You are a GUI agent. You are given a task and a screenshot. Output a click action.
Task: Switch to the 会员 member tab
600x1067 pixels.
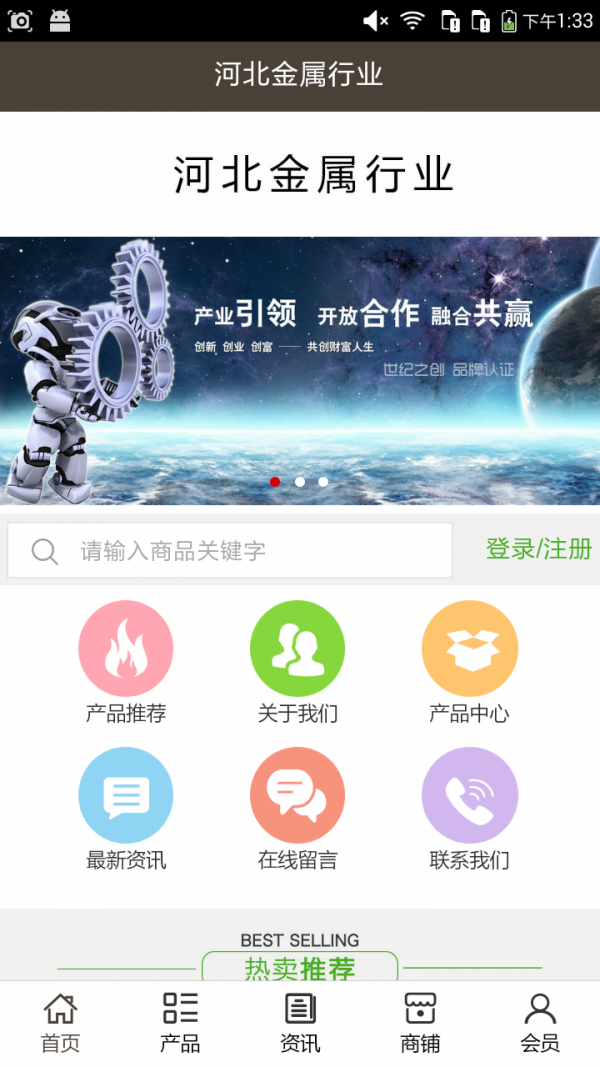pos(540,1022)
